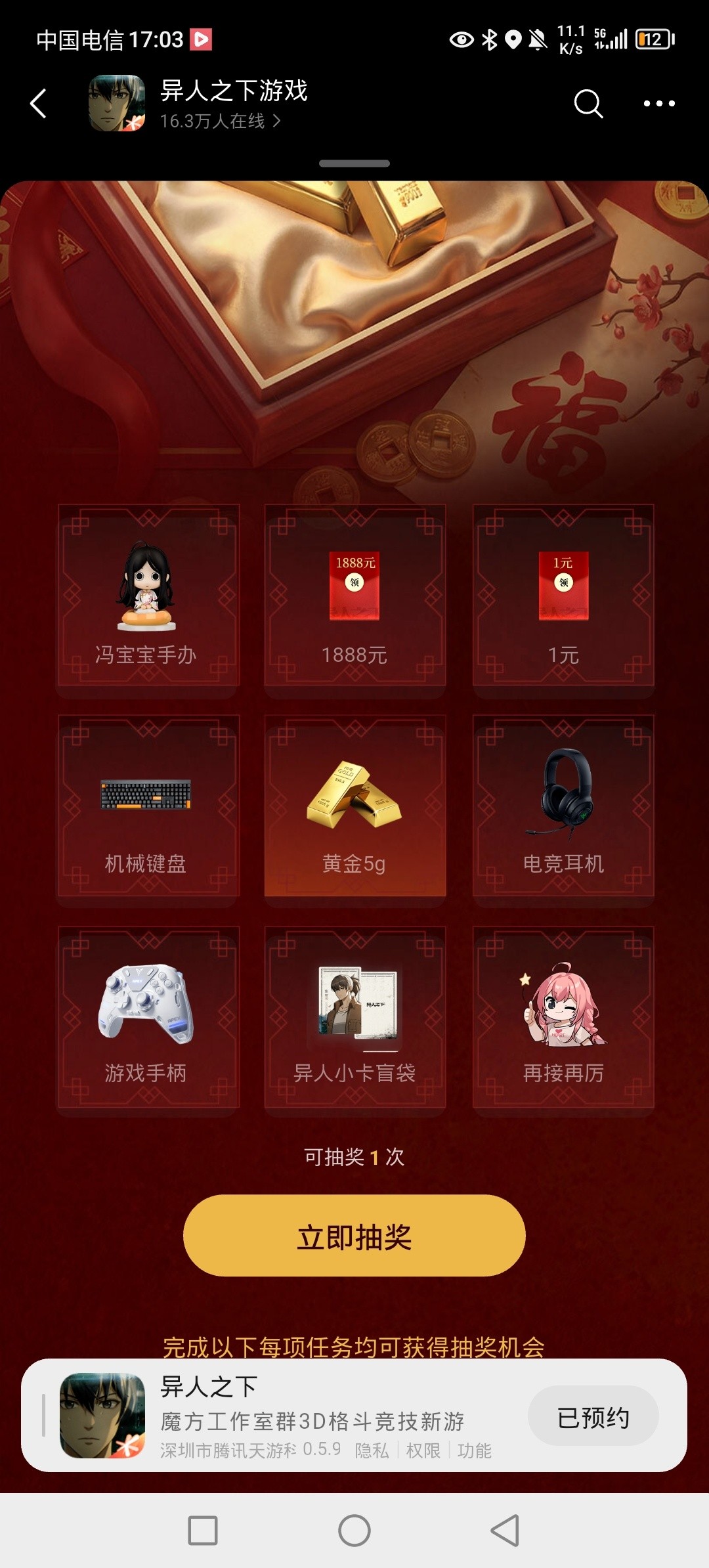This screenshot has height=1568, width=709.
Task: Open the 功能 features link
Action: 474,1450
